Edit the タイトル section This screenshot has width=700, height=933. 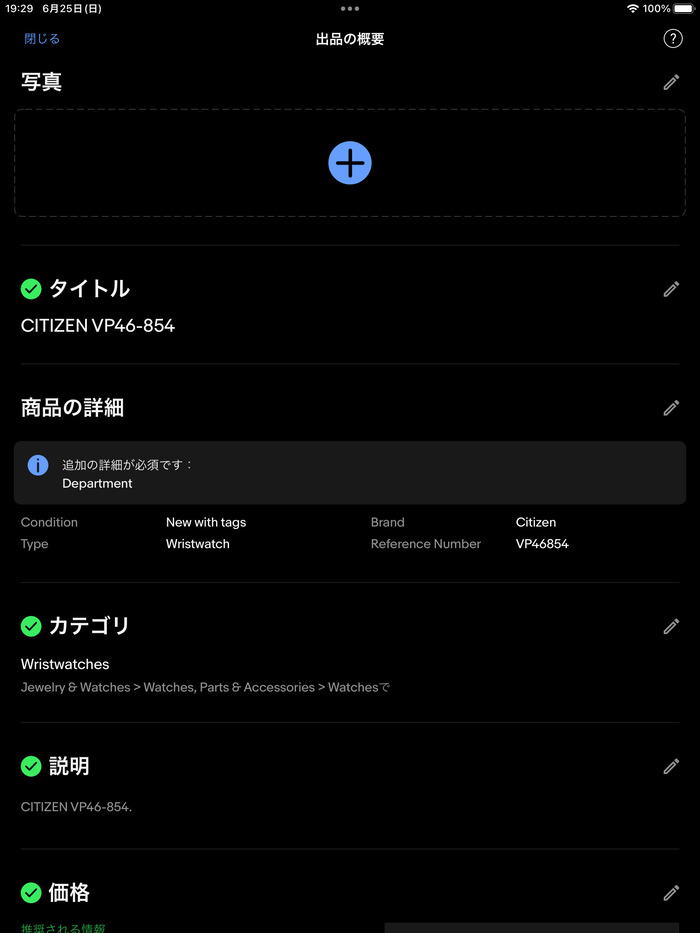(671, 289)
